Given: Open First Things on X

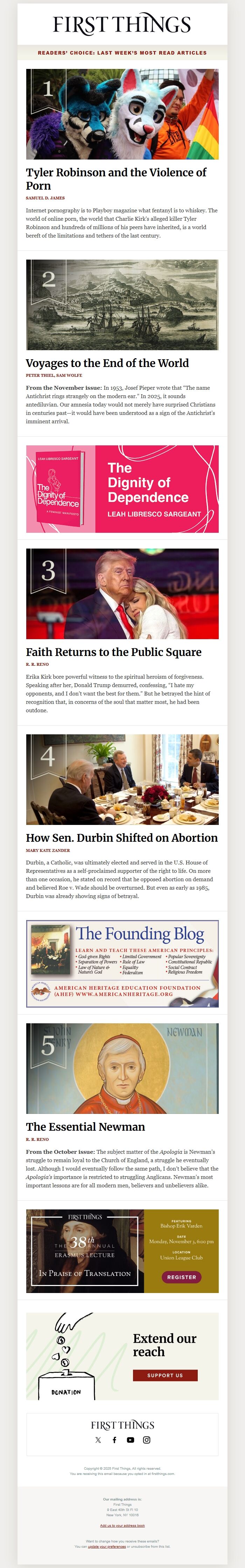Looking at the screenshot, I should tap(98, 1440).
